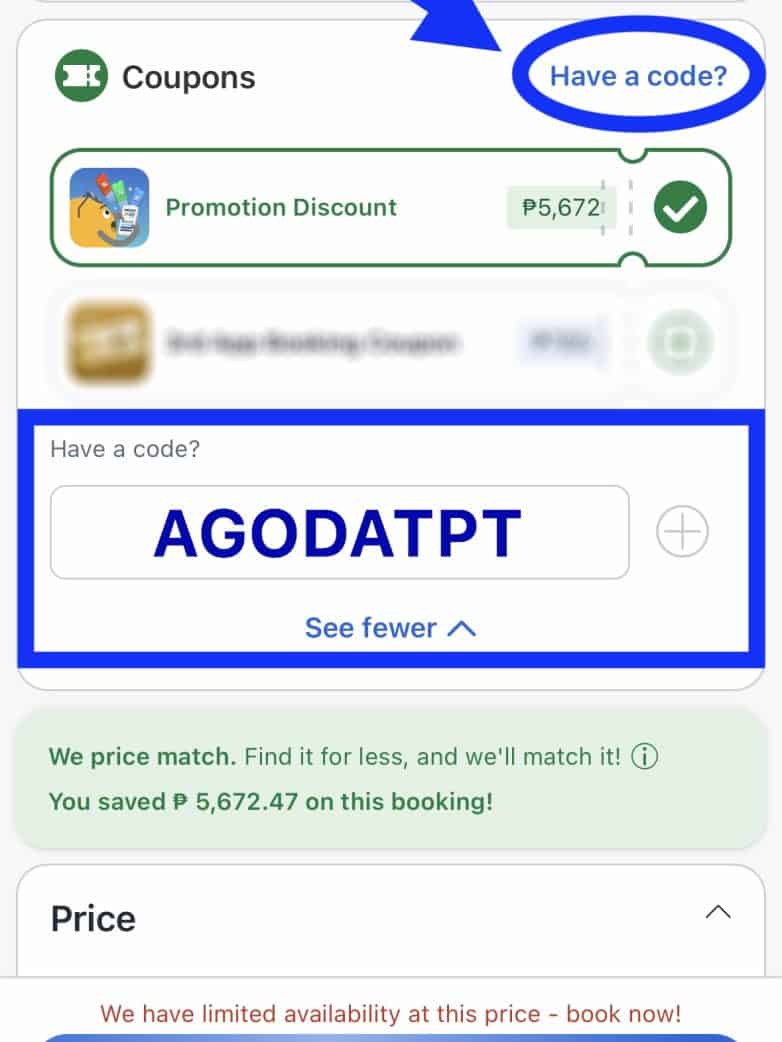
Task: Apply the code with the plus button
Action: (x=682, y=532)
